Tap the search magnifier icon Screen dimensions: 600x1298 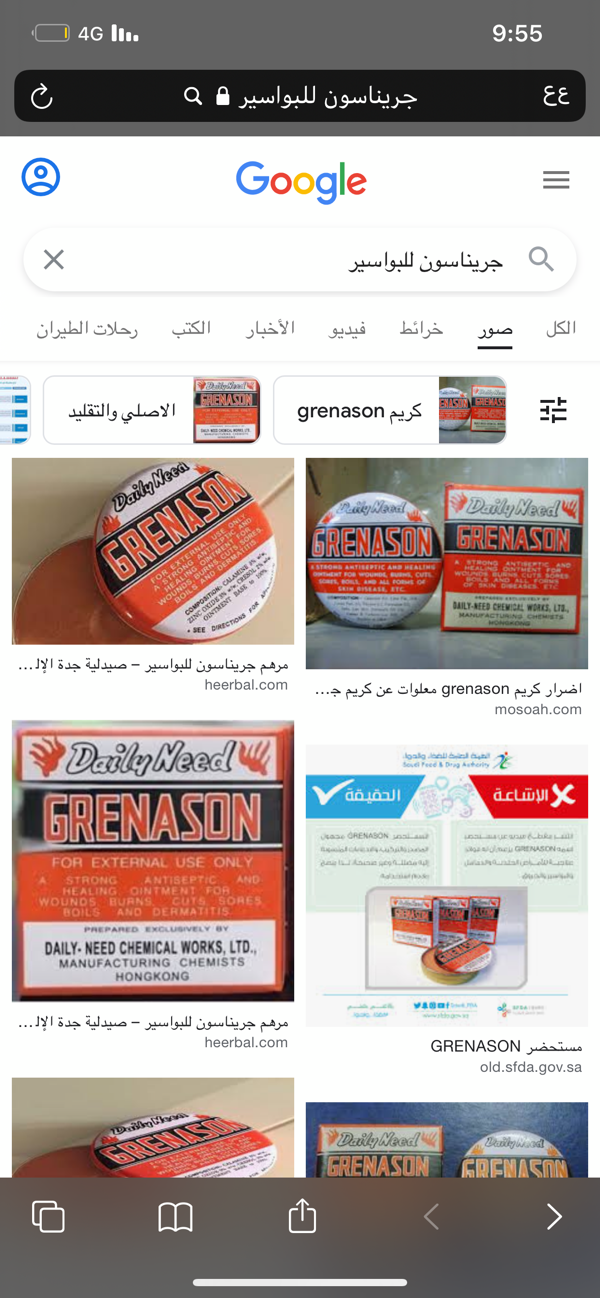[541, 260]
